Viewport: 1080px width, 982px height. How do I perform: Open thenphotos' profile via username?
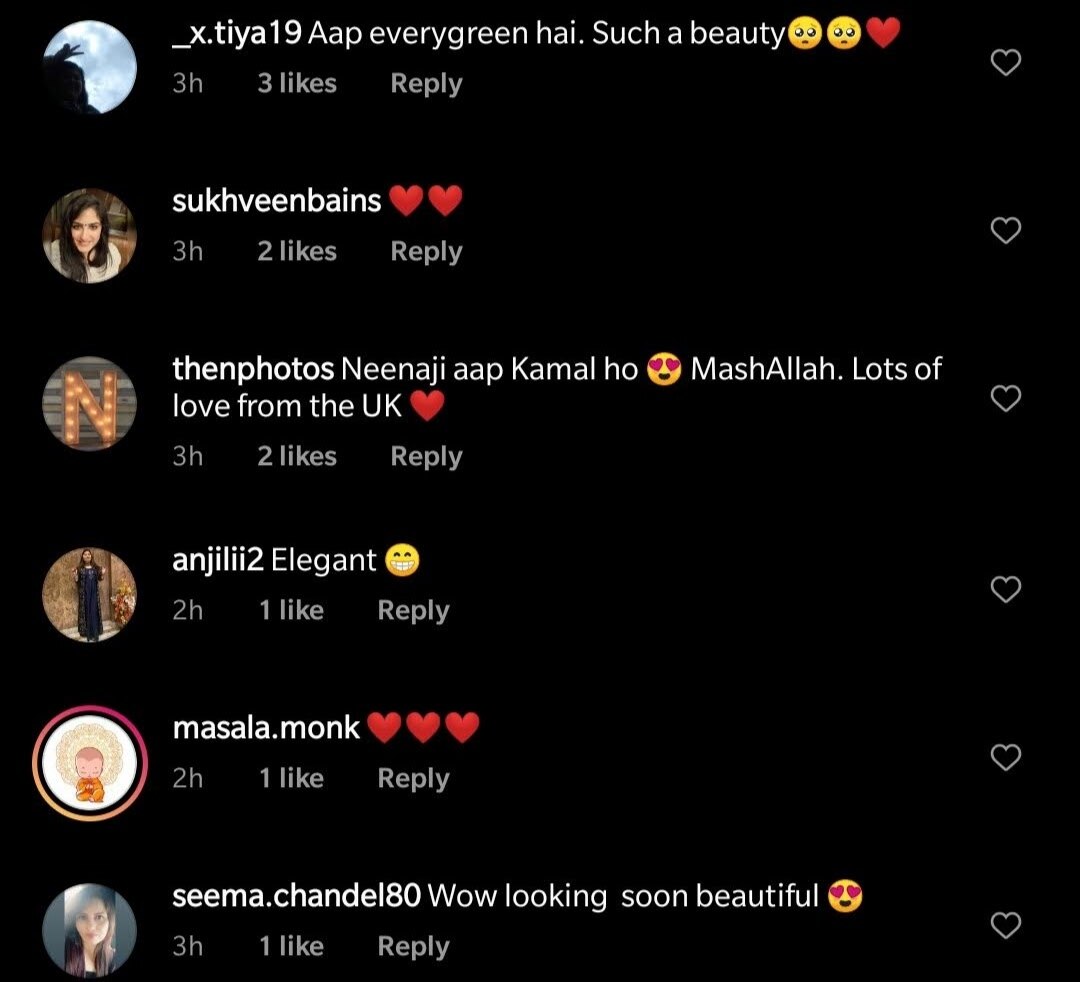coord(253,369)
